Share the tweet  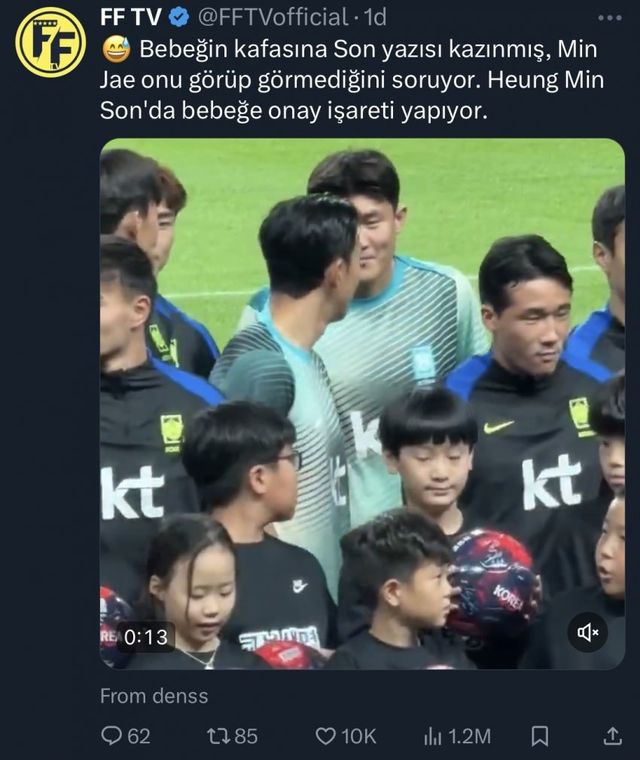click(x=612, y=736)
